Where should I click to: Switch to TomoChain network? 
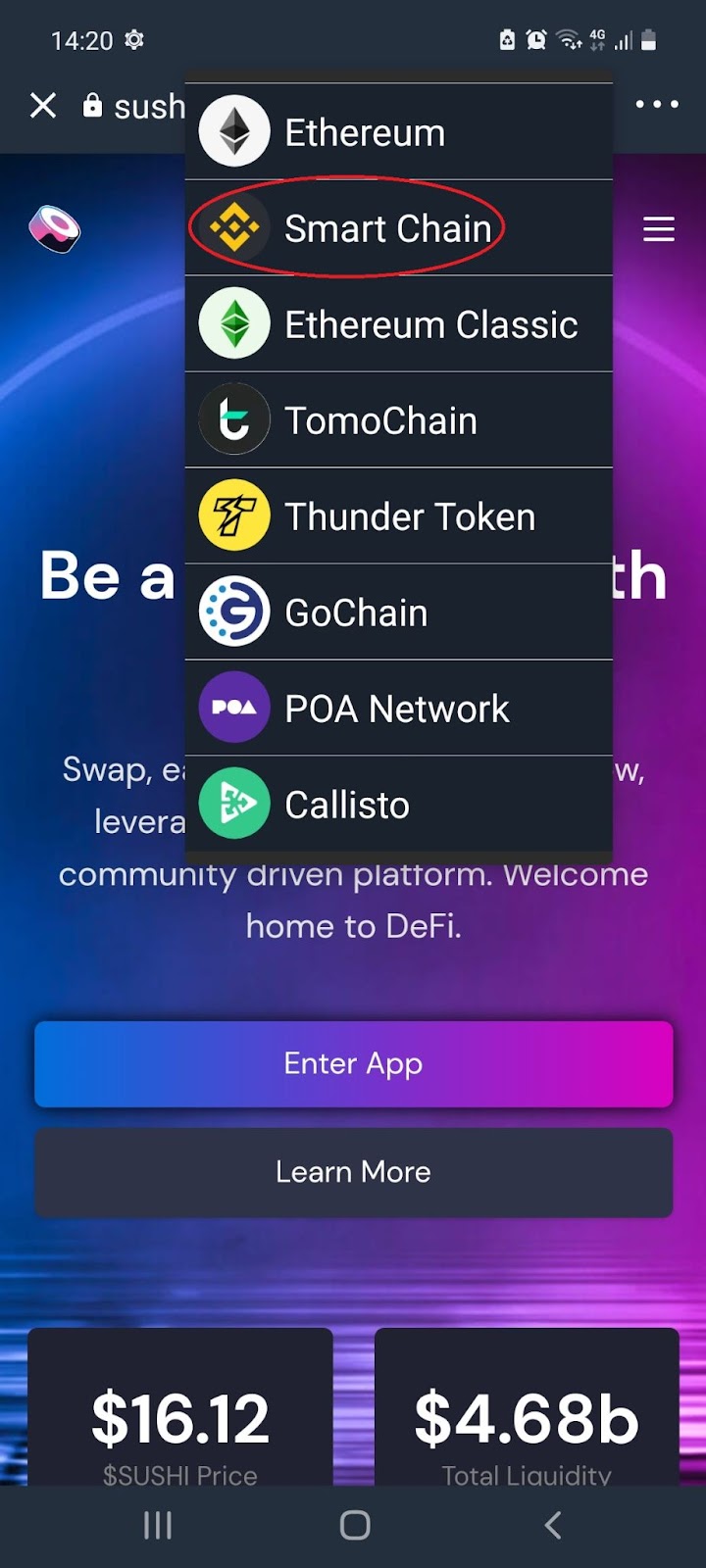point(398,420)
